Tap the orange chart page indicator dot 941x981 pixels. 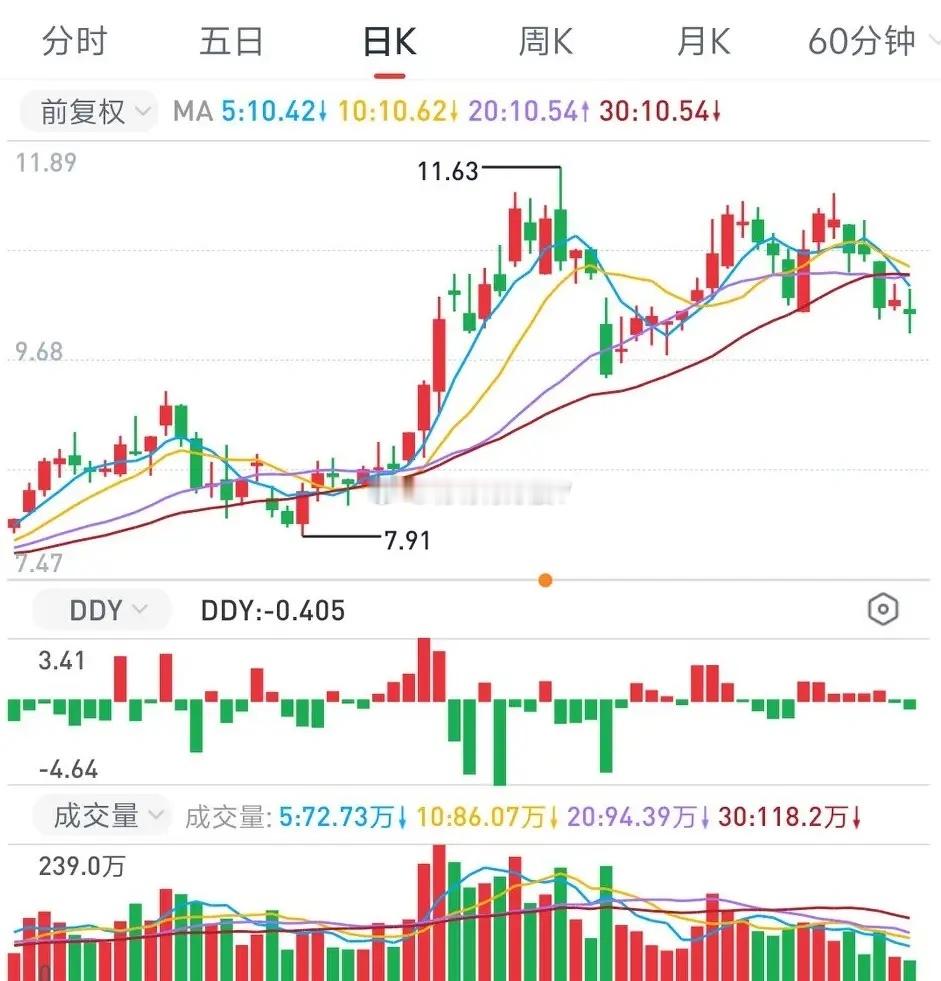[x=544, y=580]
